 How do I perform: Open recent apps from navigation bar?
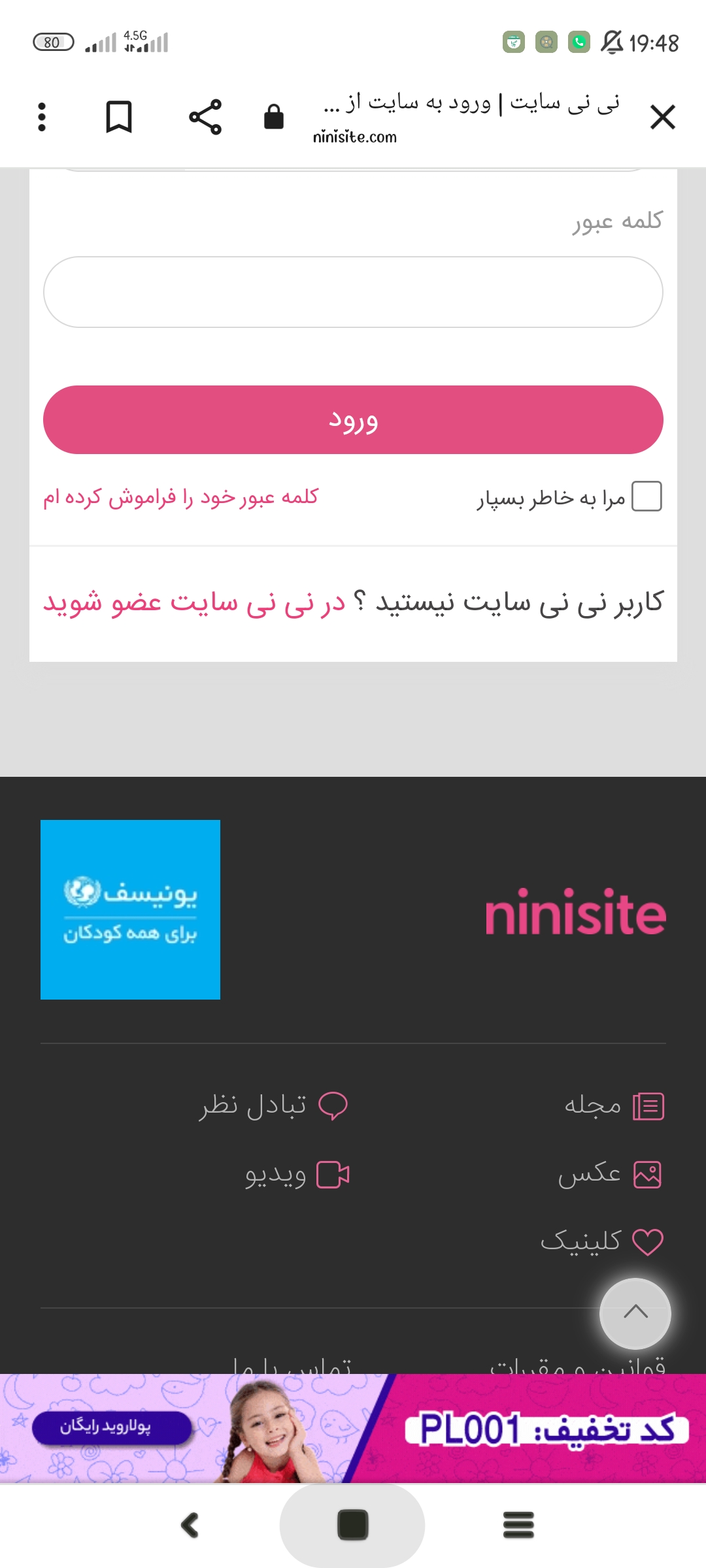tap(518, 1526)
